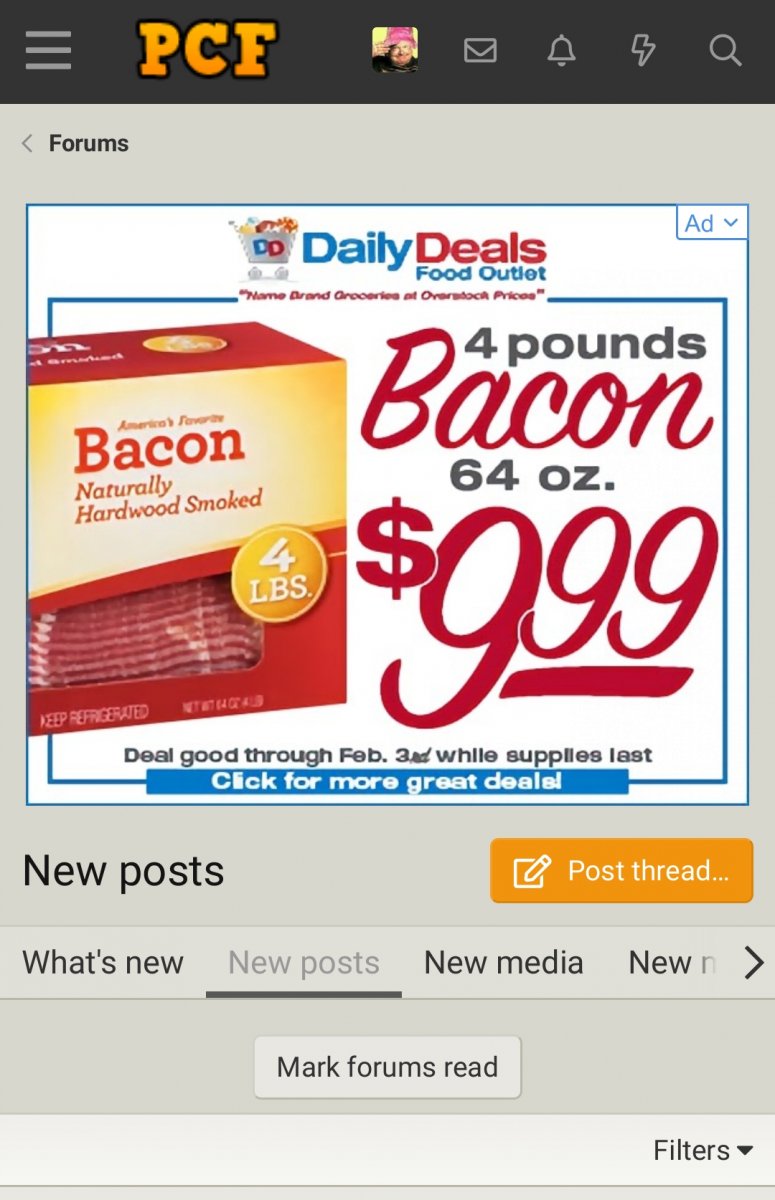Open the Ad options dropdown
The width and height of the screenshot is (775, 1200).
[x=711, y=222]
